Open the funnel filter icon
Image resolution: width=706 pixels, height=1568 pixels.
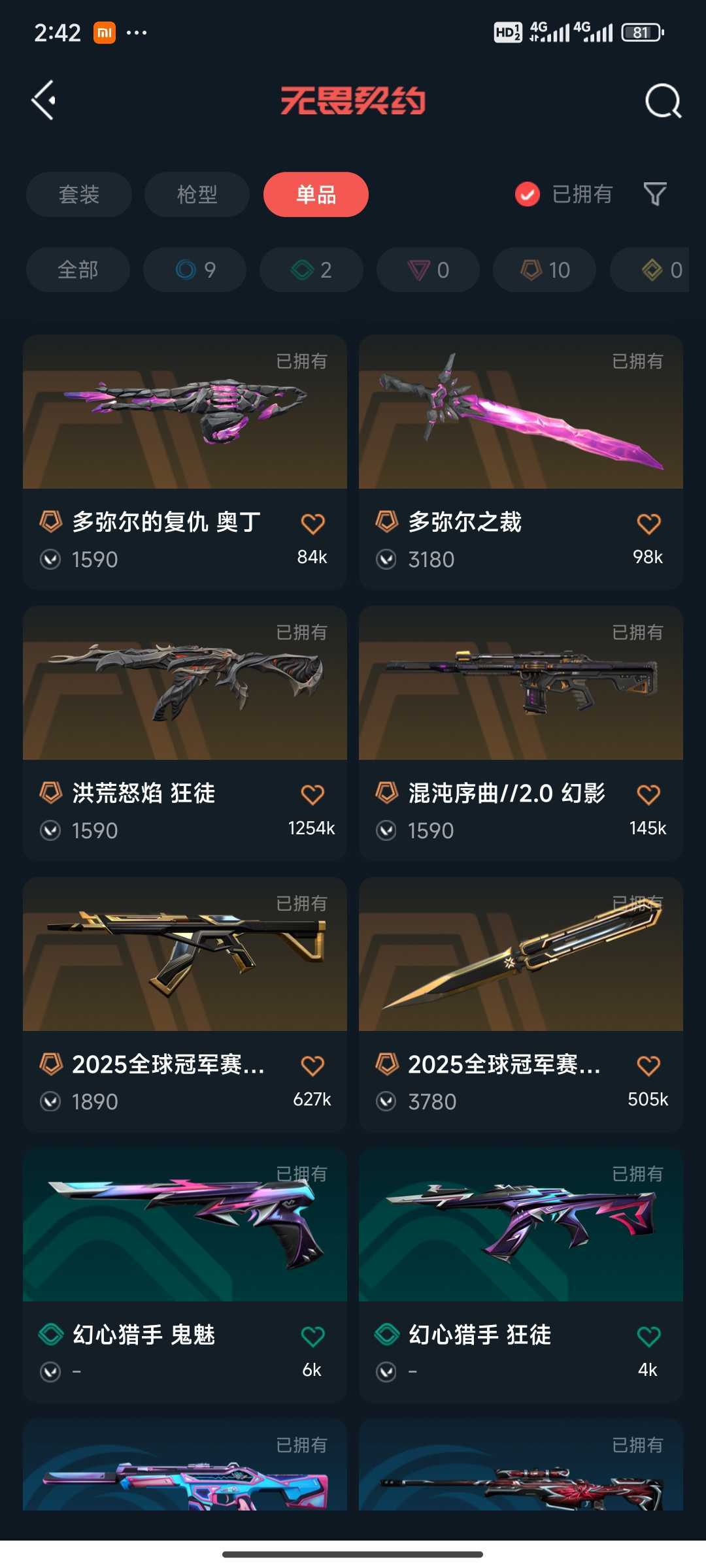(x=655, y=194)
